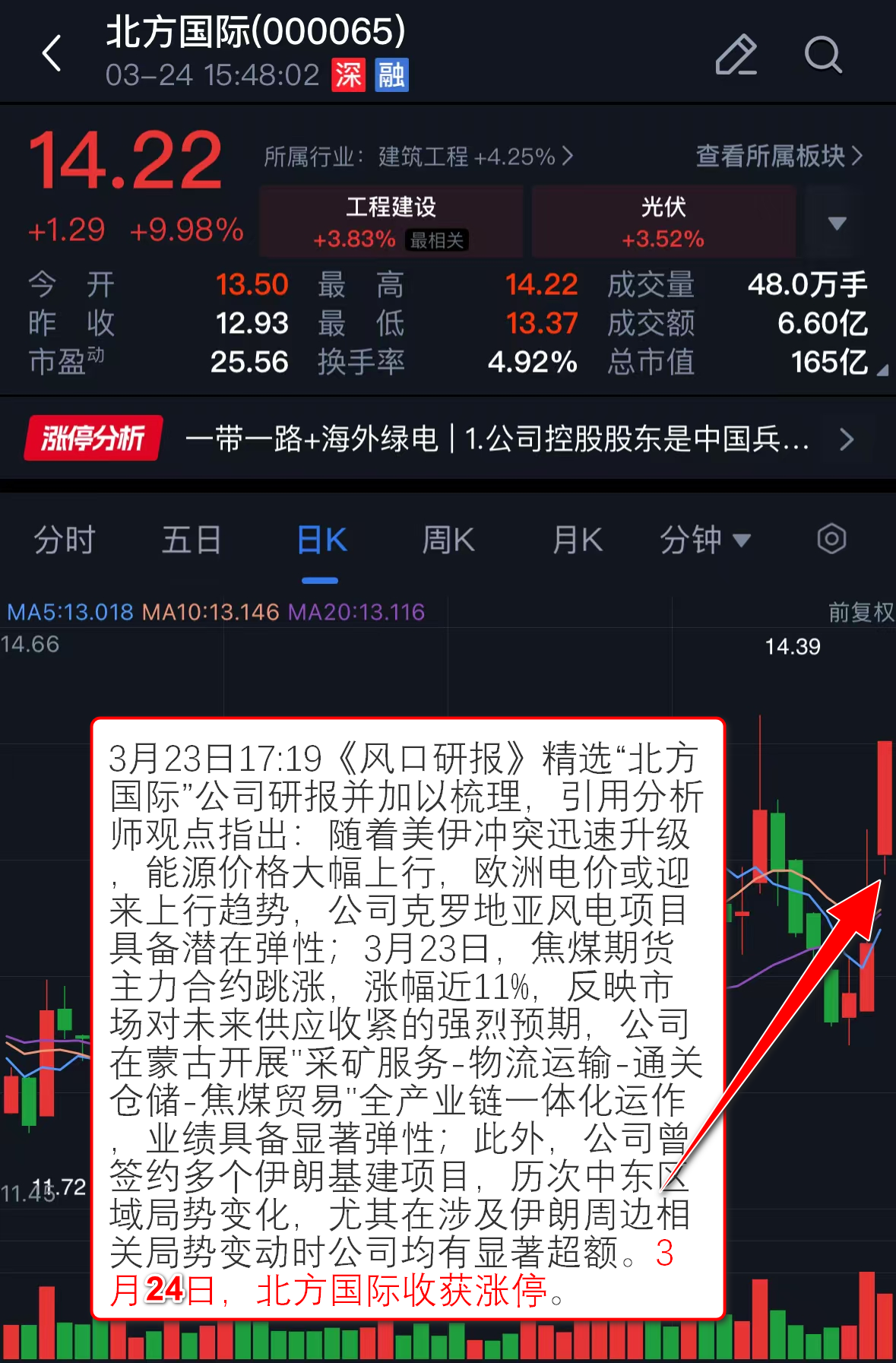The image size is (896, 1363).
Task: Switch to 周K chart tab
Action: tap(448, 540)
